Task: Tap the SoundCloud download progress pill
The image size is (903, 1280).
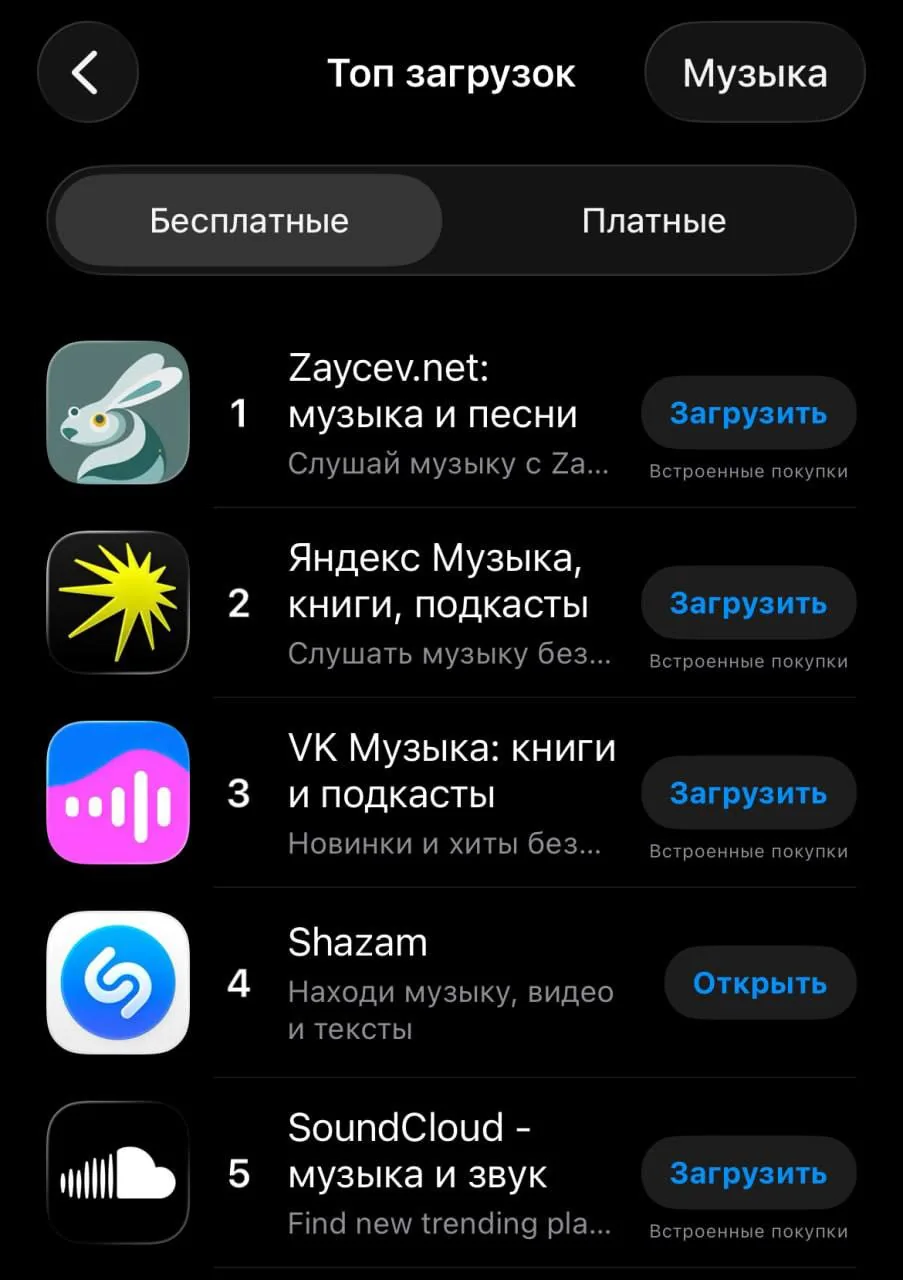Action: [x=748, y=1173]
